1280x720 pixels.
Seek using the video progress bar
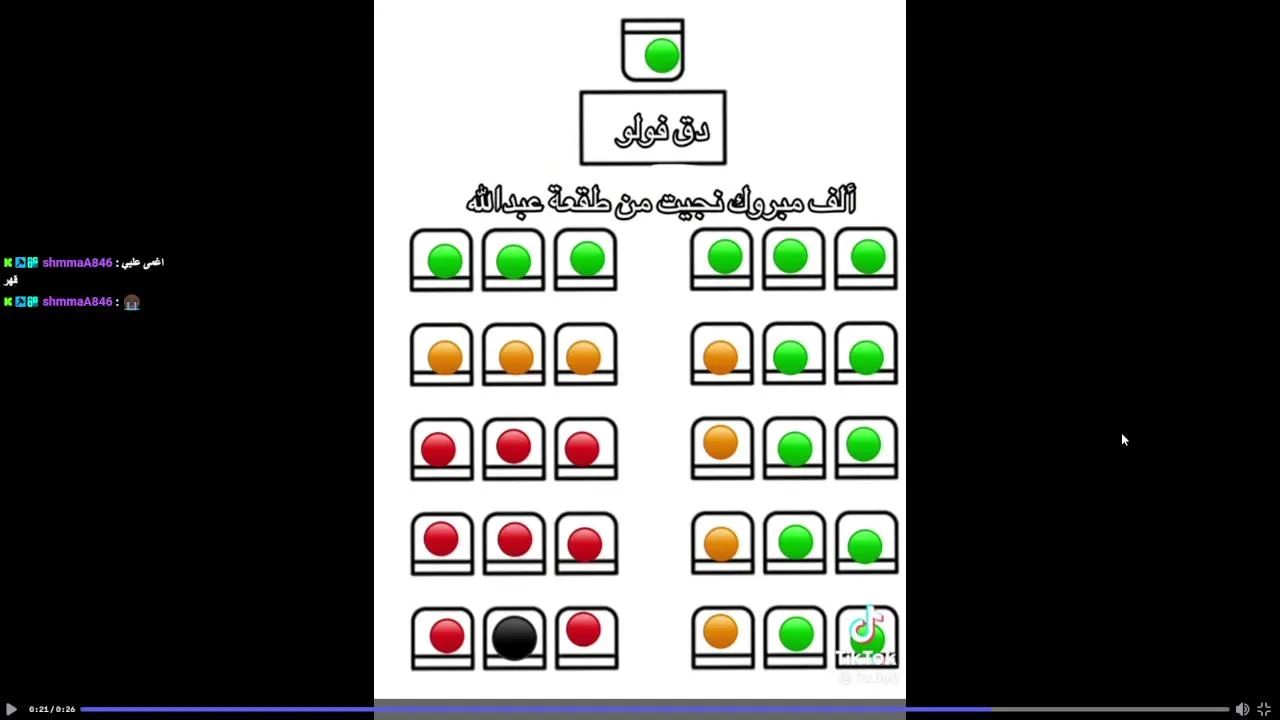point(655,709)
